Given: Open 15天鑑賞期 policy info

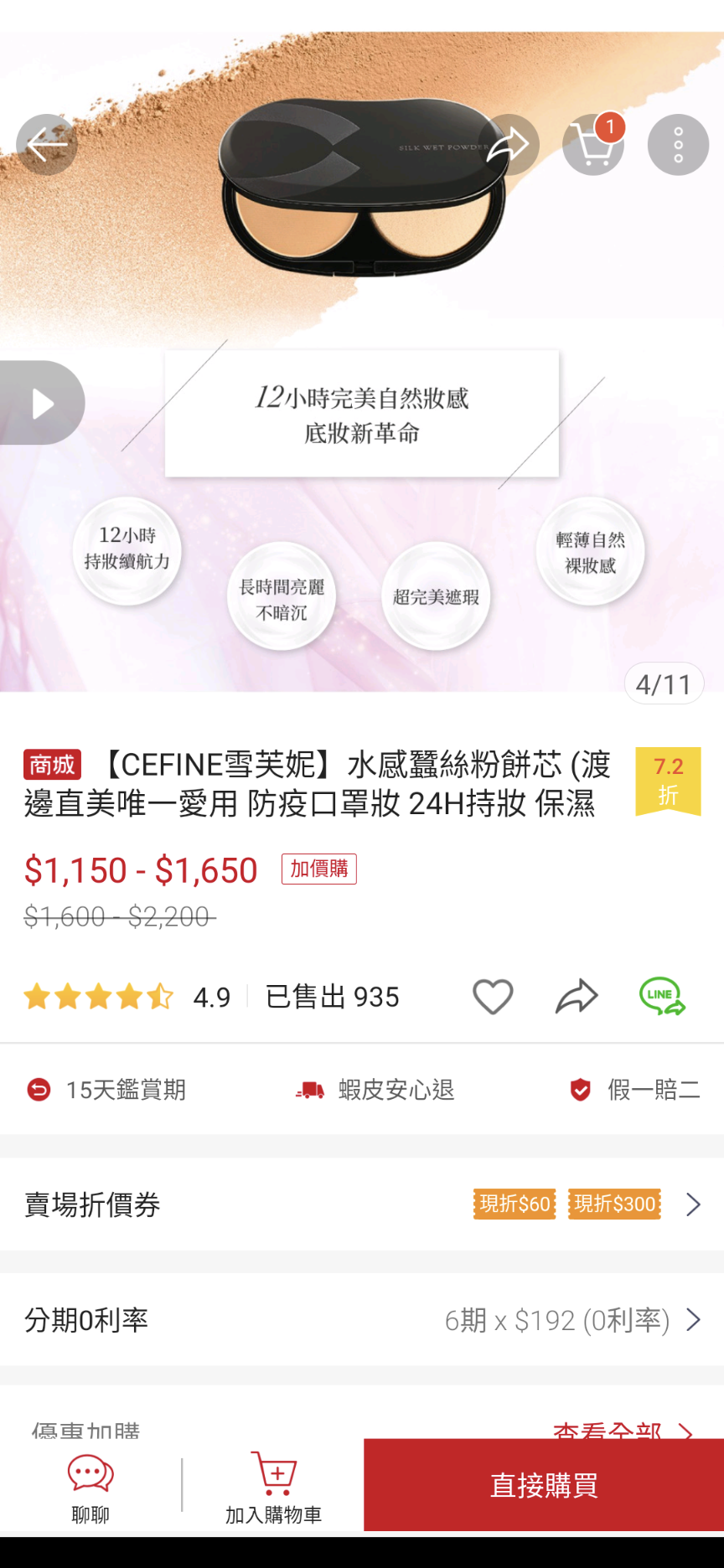Looking at the screenshot, I should [x=107, y=1090].
